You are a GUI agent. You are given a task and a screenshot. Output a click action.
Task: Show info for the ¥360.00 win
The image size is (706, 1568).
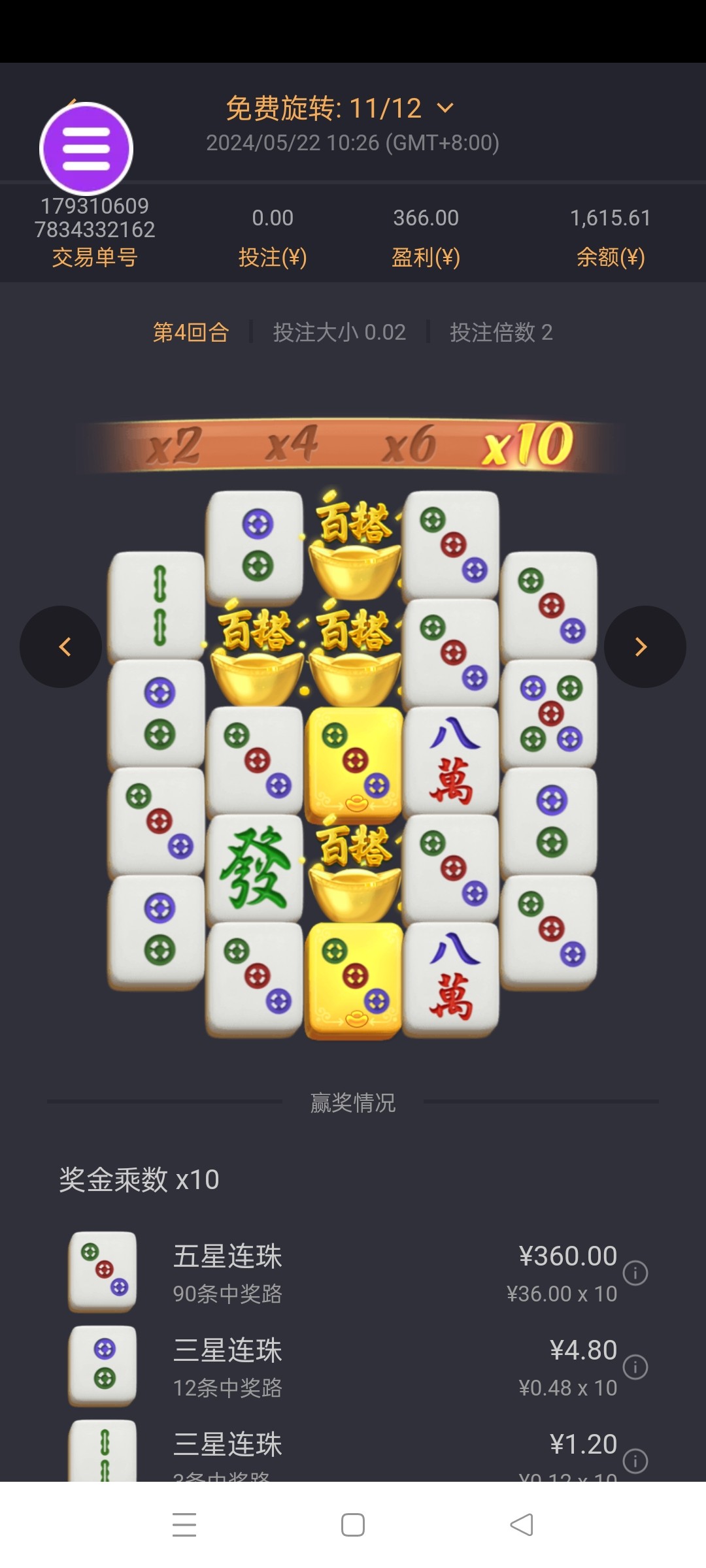pos(635,1273)
